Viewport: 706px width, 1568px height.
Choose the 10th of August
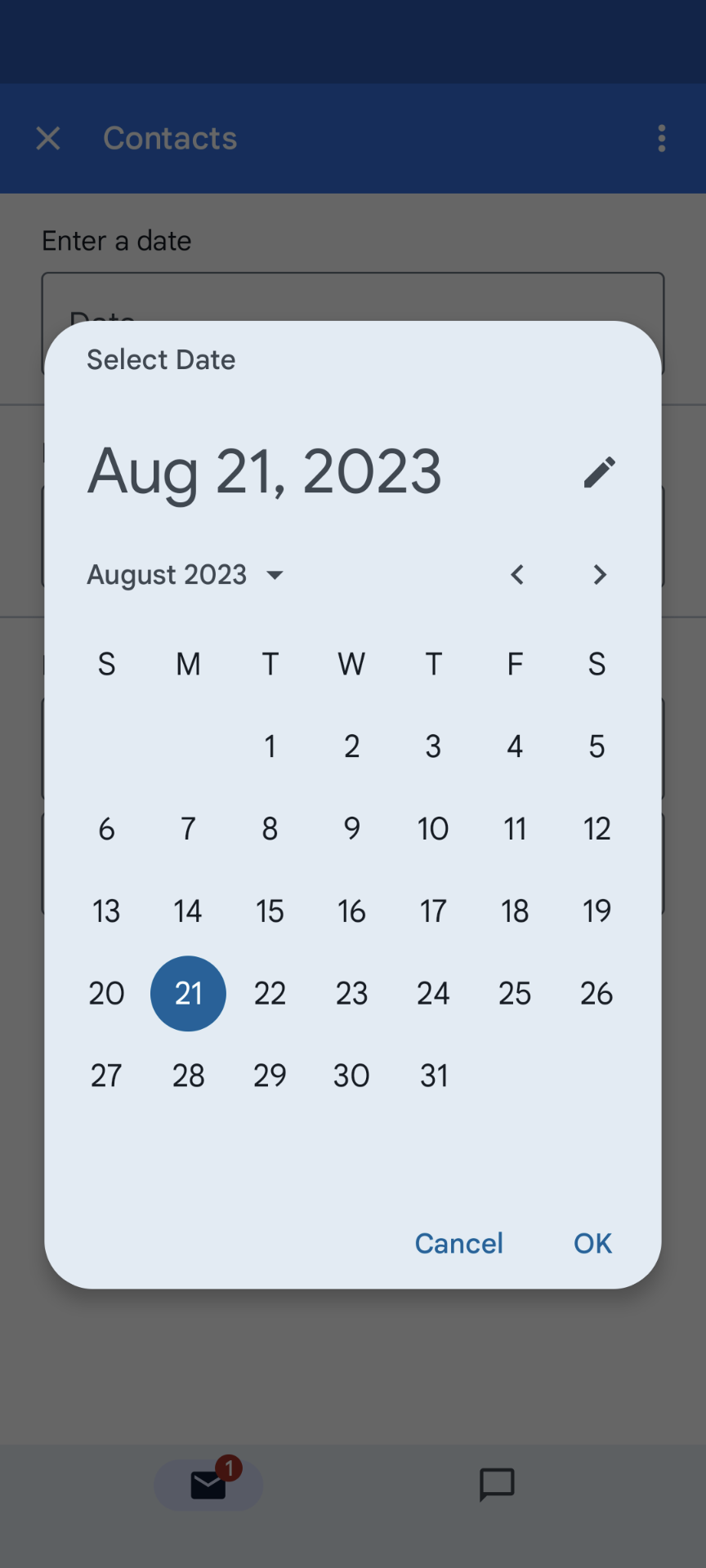click(433, 829)
